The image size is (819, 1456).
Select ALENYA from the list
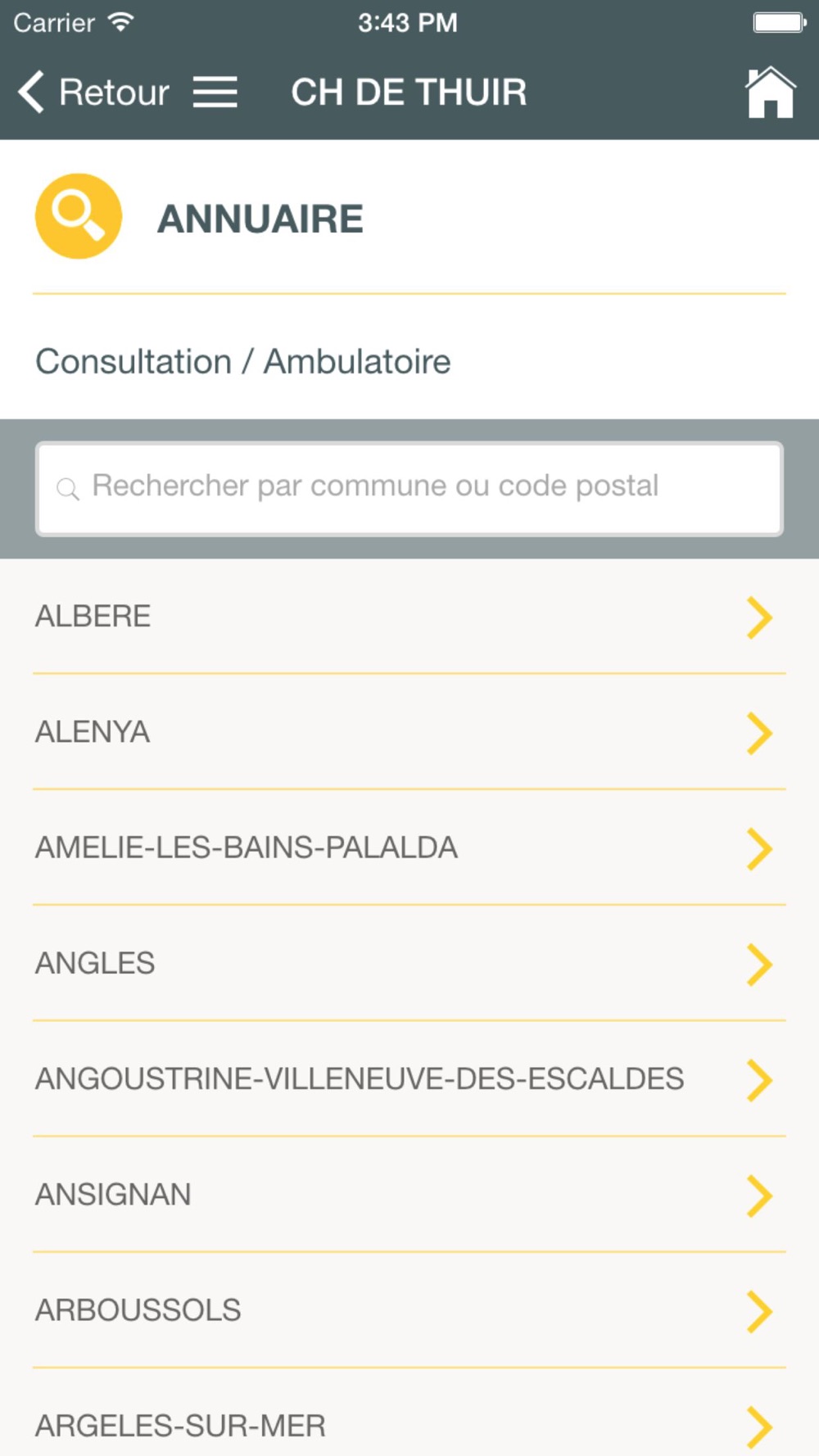tap(409, 732)
